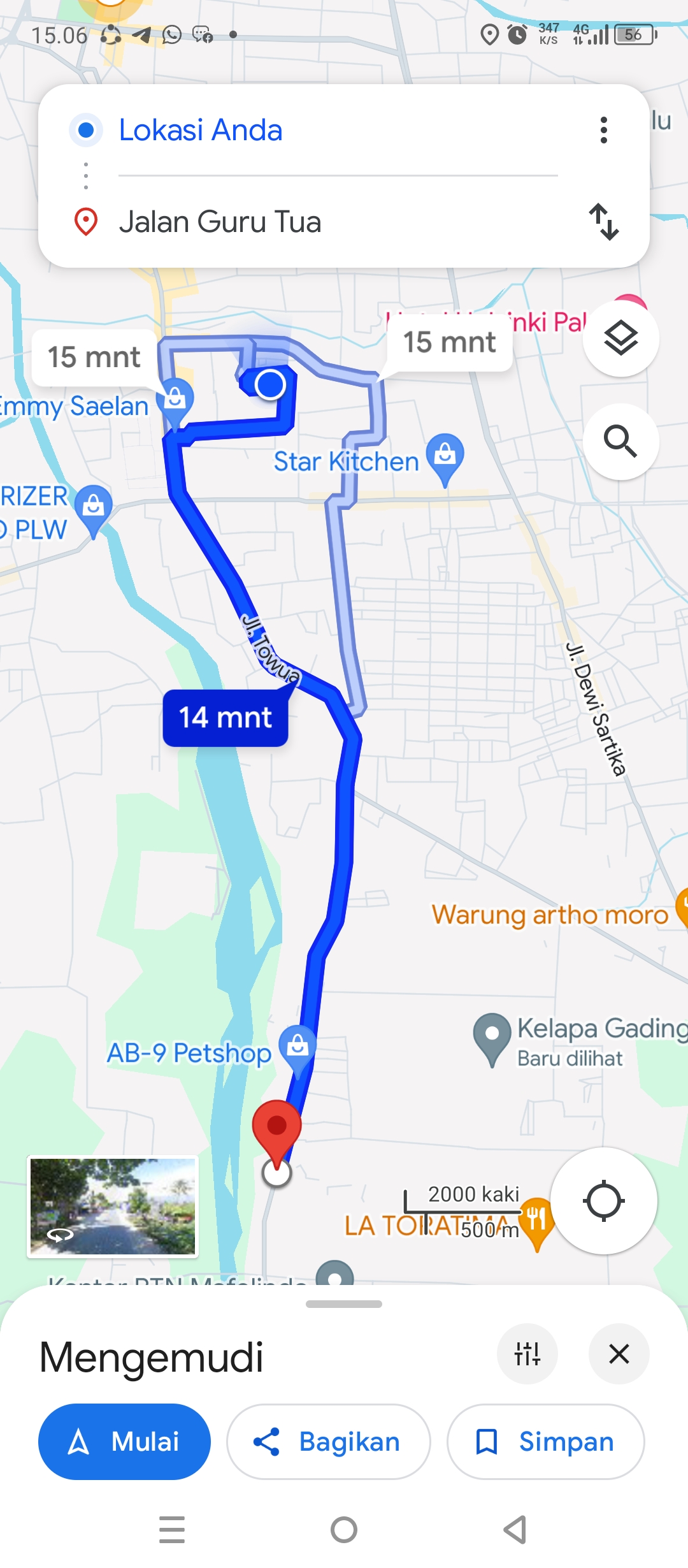This screenshot has width=688, height=1568.
Task: Open the map layers button
Action: (x=621, y=338)
